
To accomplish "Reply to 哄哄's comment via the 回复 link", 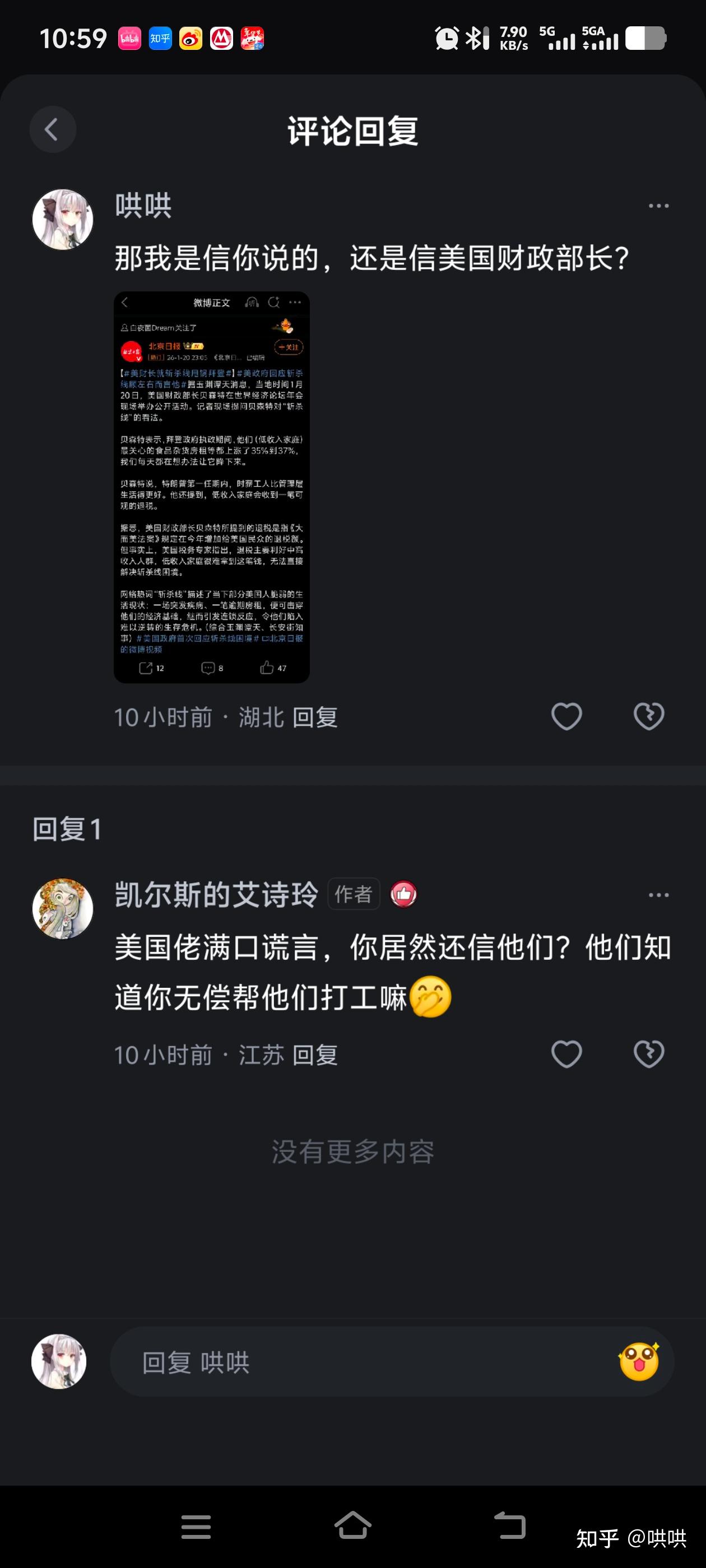I will point(315,717).
